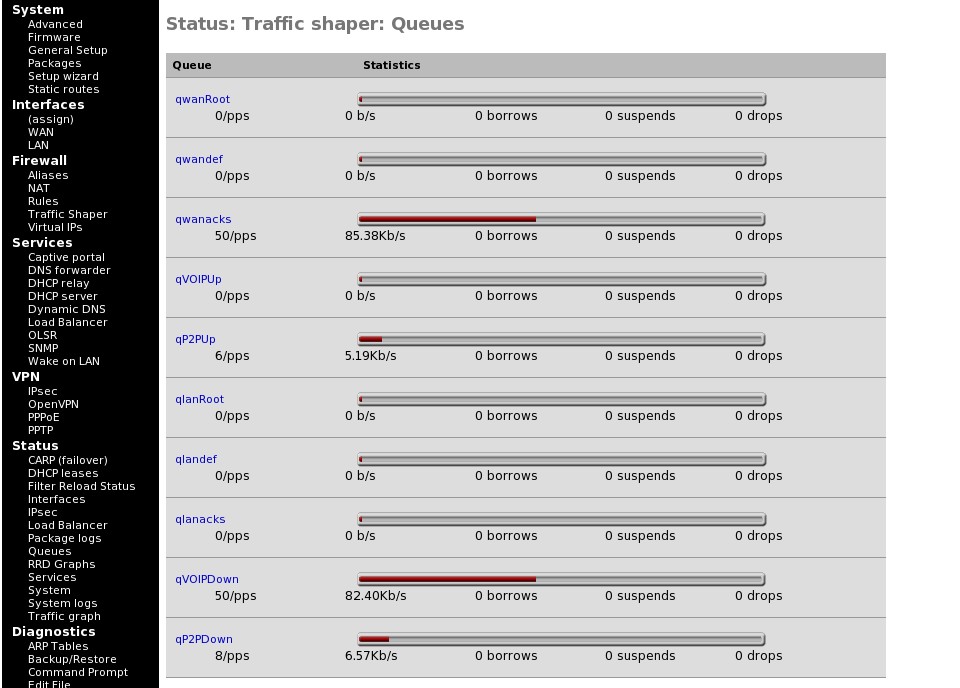Open the qP2PUp queue link
This screenshot has height=688, width=960.
click(195, 339)
